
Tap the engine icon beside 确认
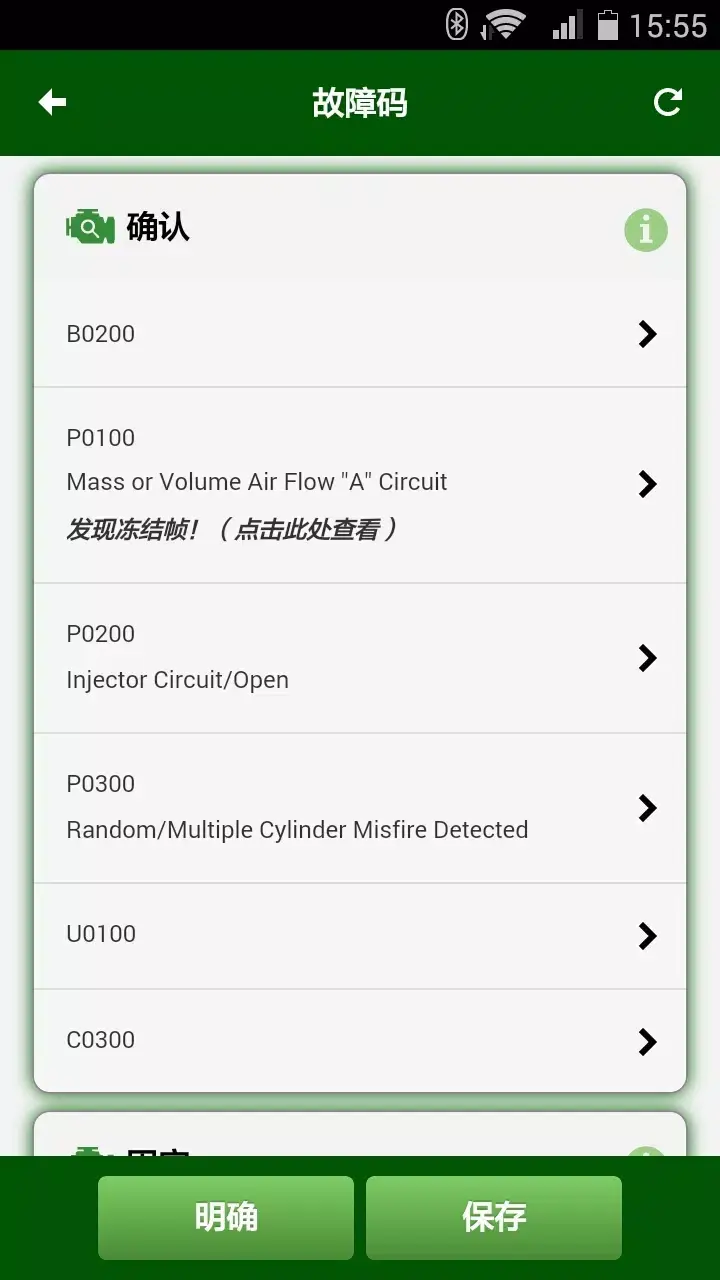tap(88, 227)
